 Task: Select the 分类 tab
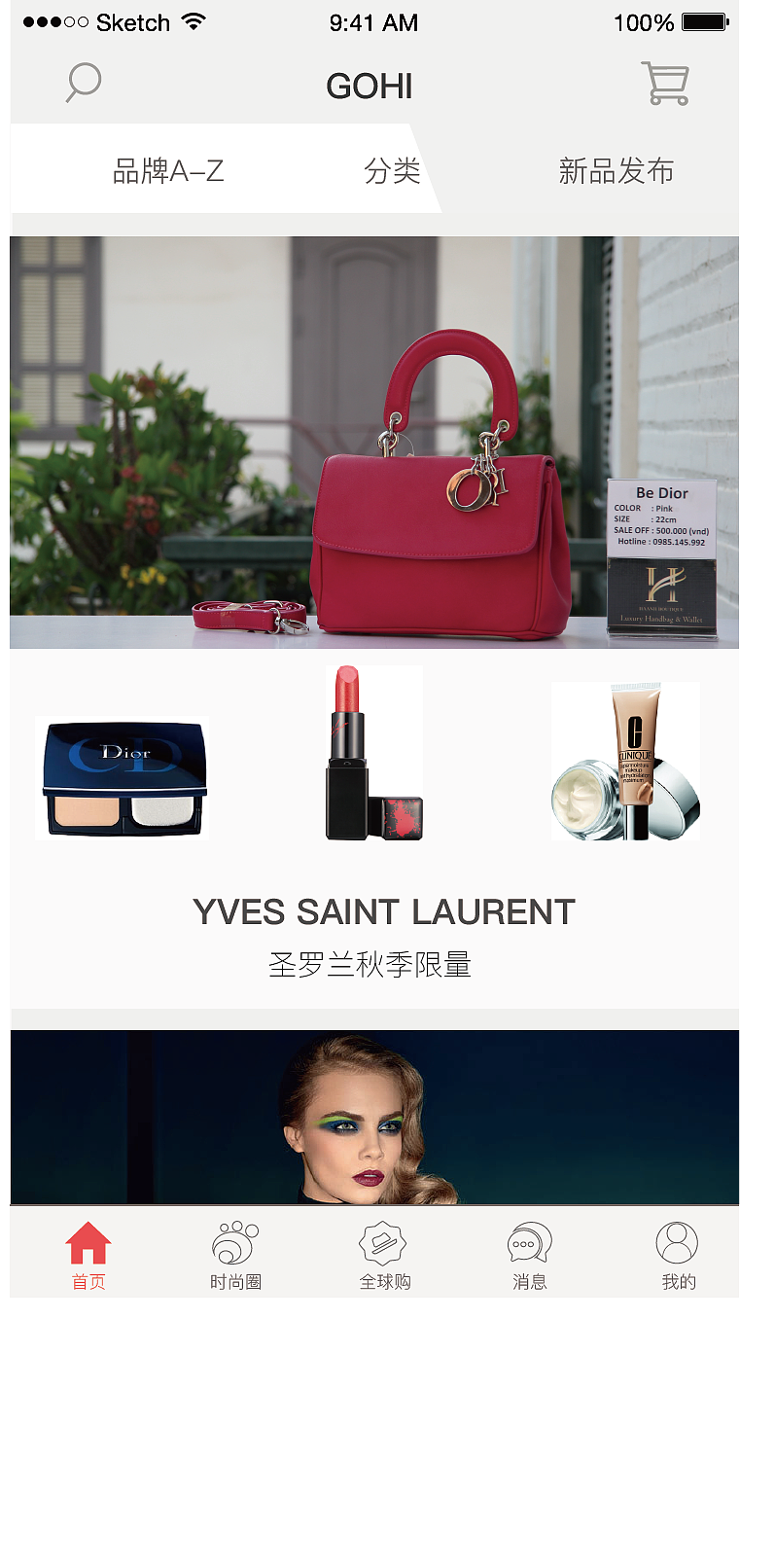(x=392, y=171)
